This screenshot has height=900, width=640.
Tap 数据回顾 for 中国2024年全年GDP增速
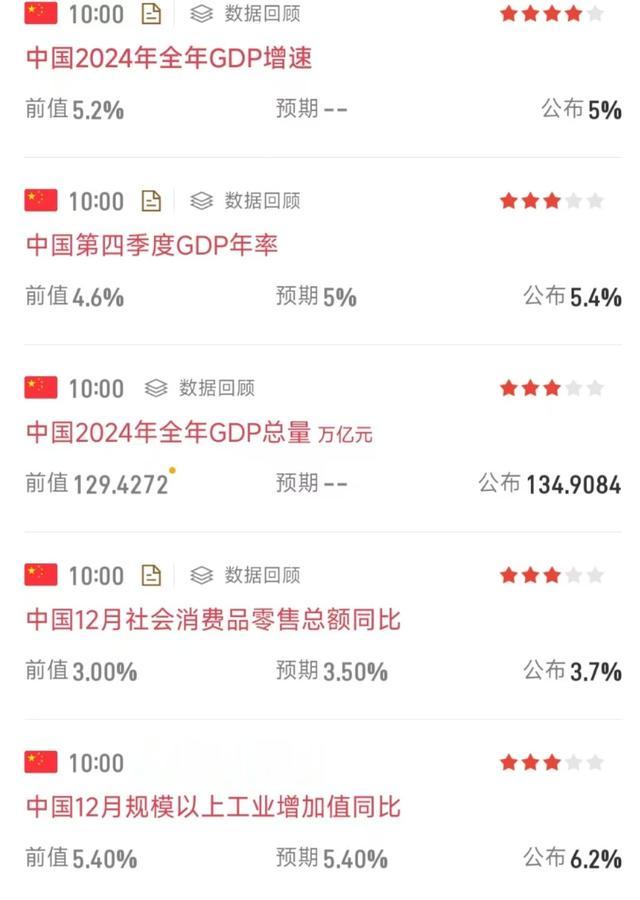click(245, 14)
